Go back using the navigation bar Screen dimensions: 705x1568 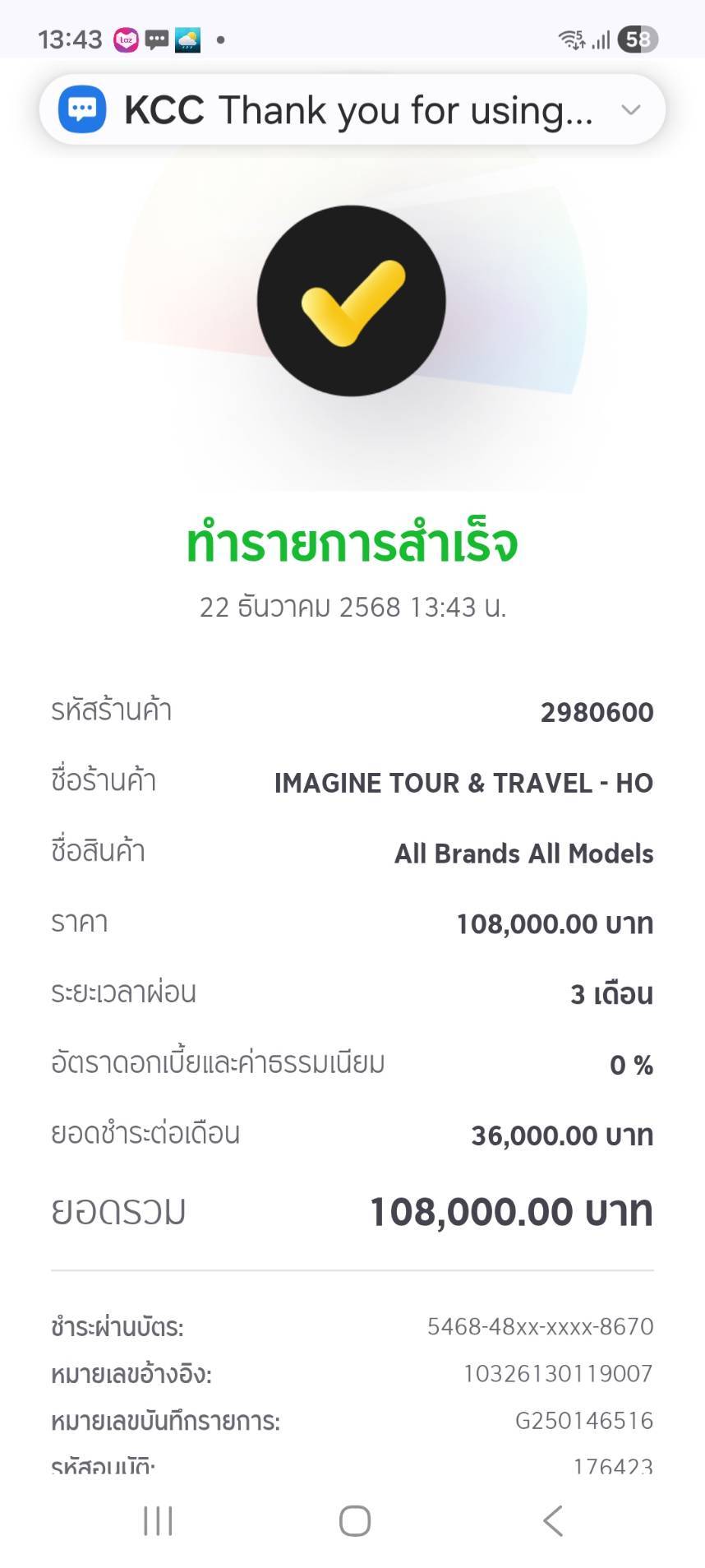pyautogui.click(x=553, y=1521)
